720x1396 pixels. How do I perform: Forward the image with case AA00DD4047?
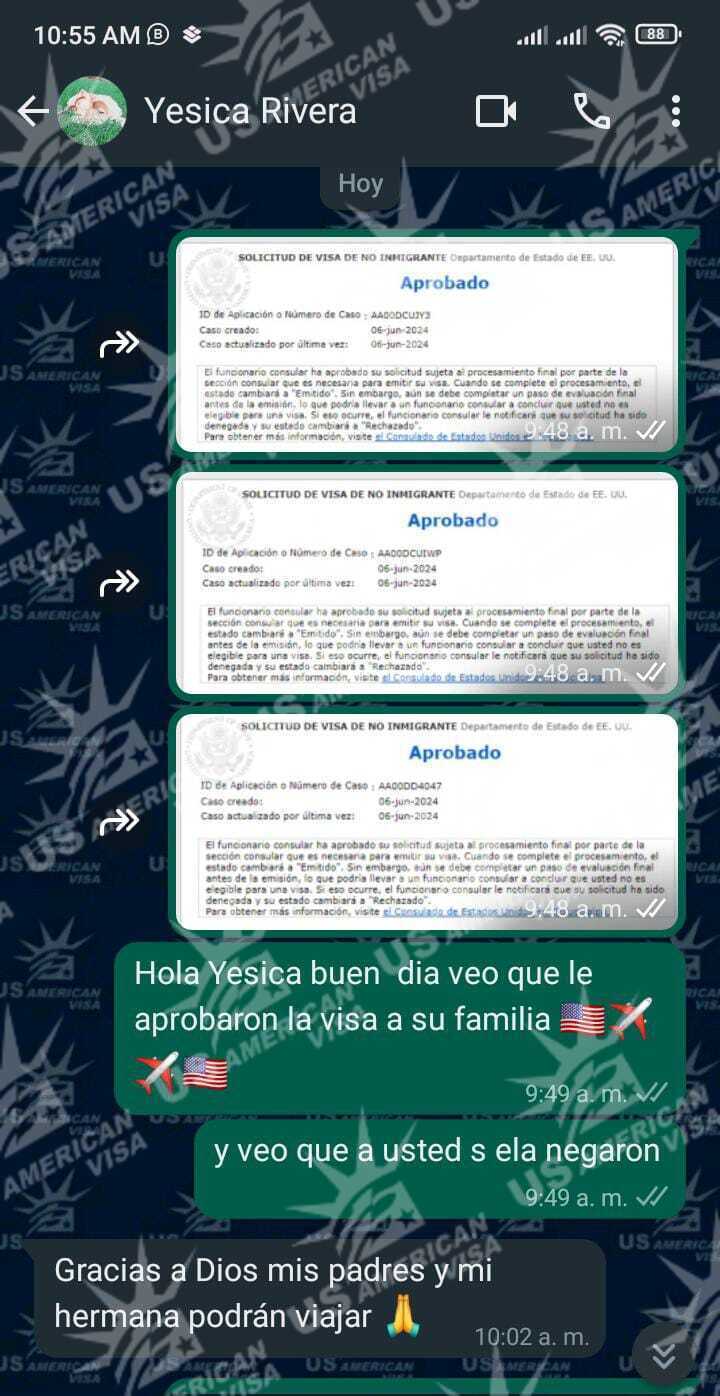pyautogui.click(x=119, y=821)
